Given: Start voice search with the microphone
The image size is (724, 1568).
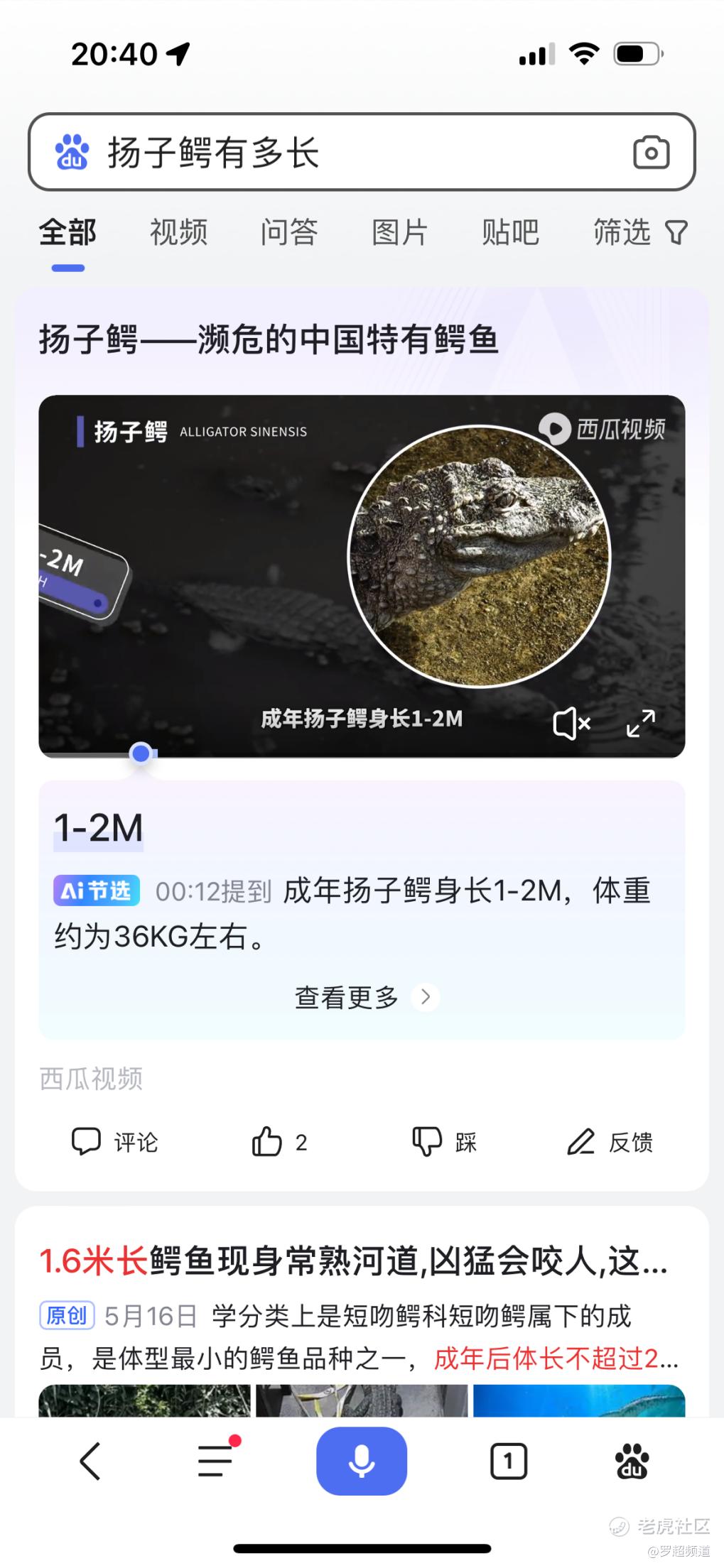Looking at the screenshot, I should point(362,1461).
